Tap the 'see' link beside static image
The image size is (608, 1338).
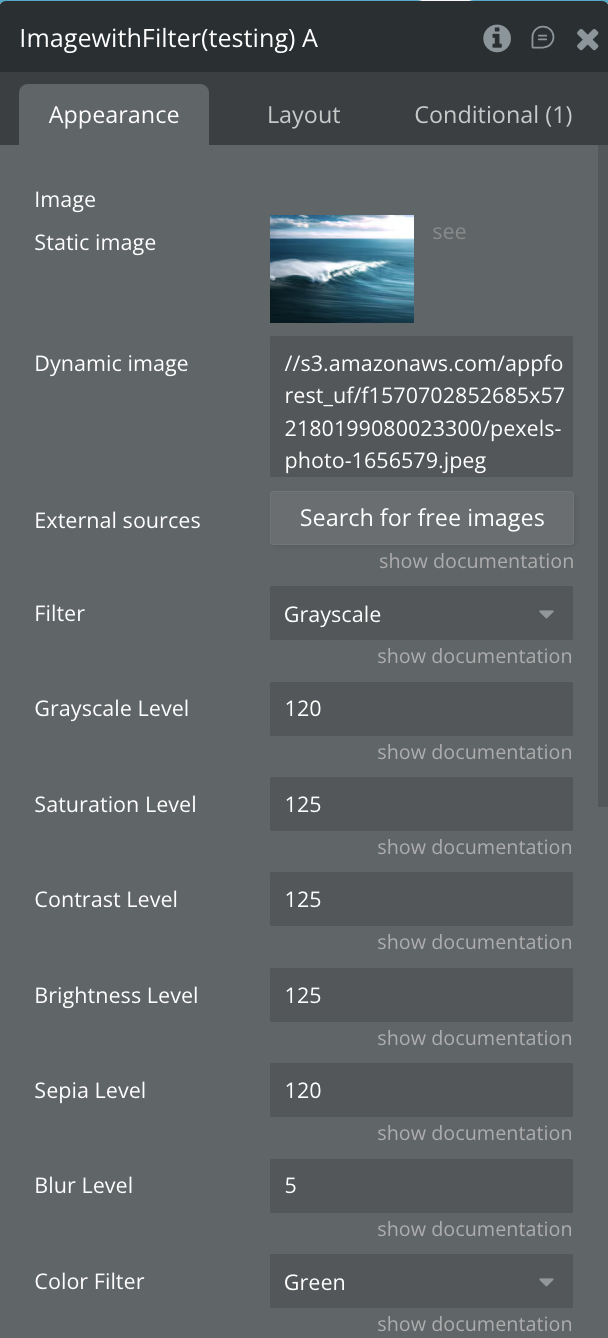(x=449, y=232)
